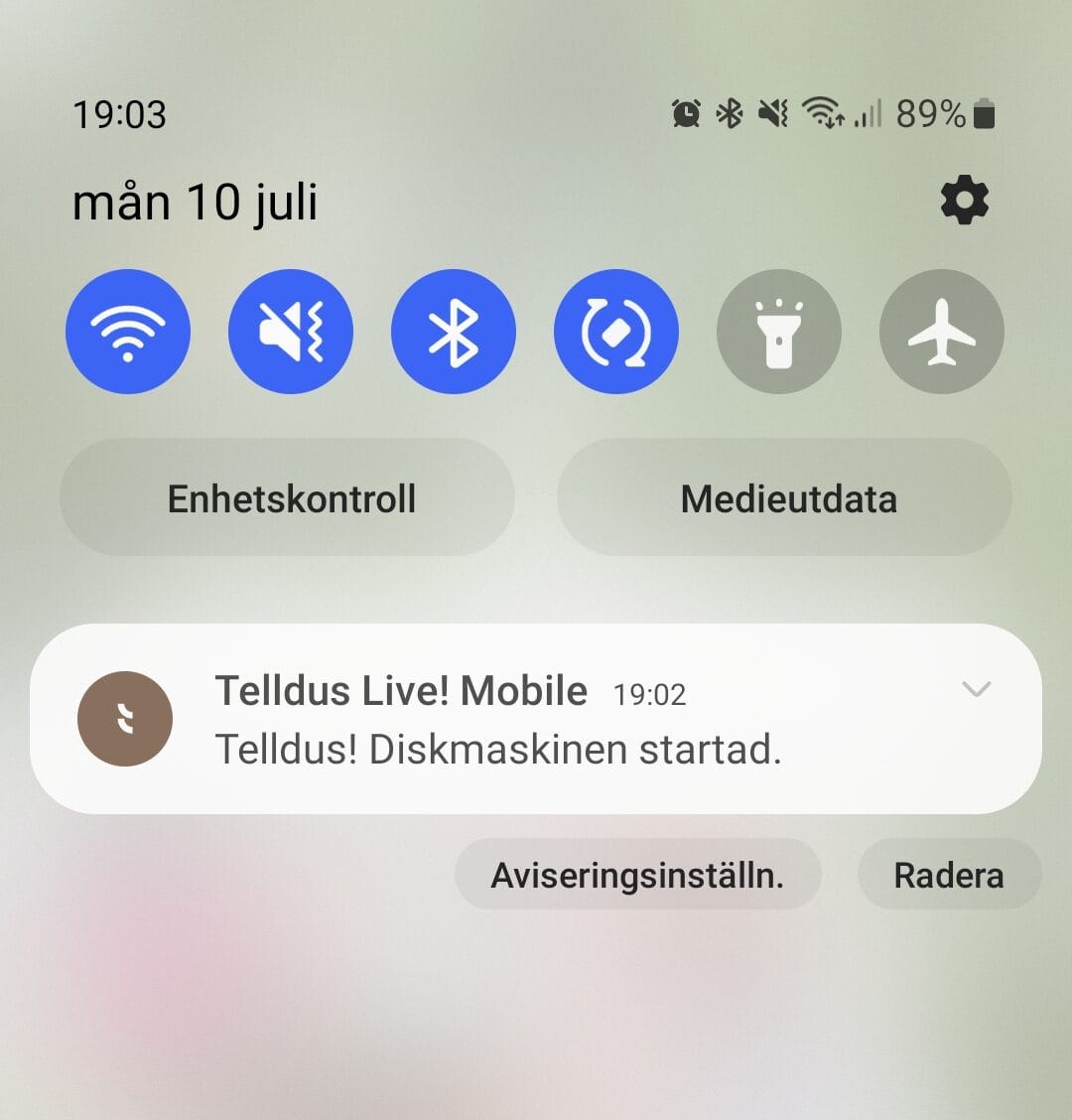Toggle the vibrate sound mode
The width and height of the screenshot is (1072, 1120).
point(291,332)
